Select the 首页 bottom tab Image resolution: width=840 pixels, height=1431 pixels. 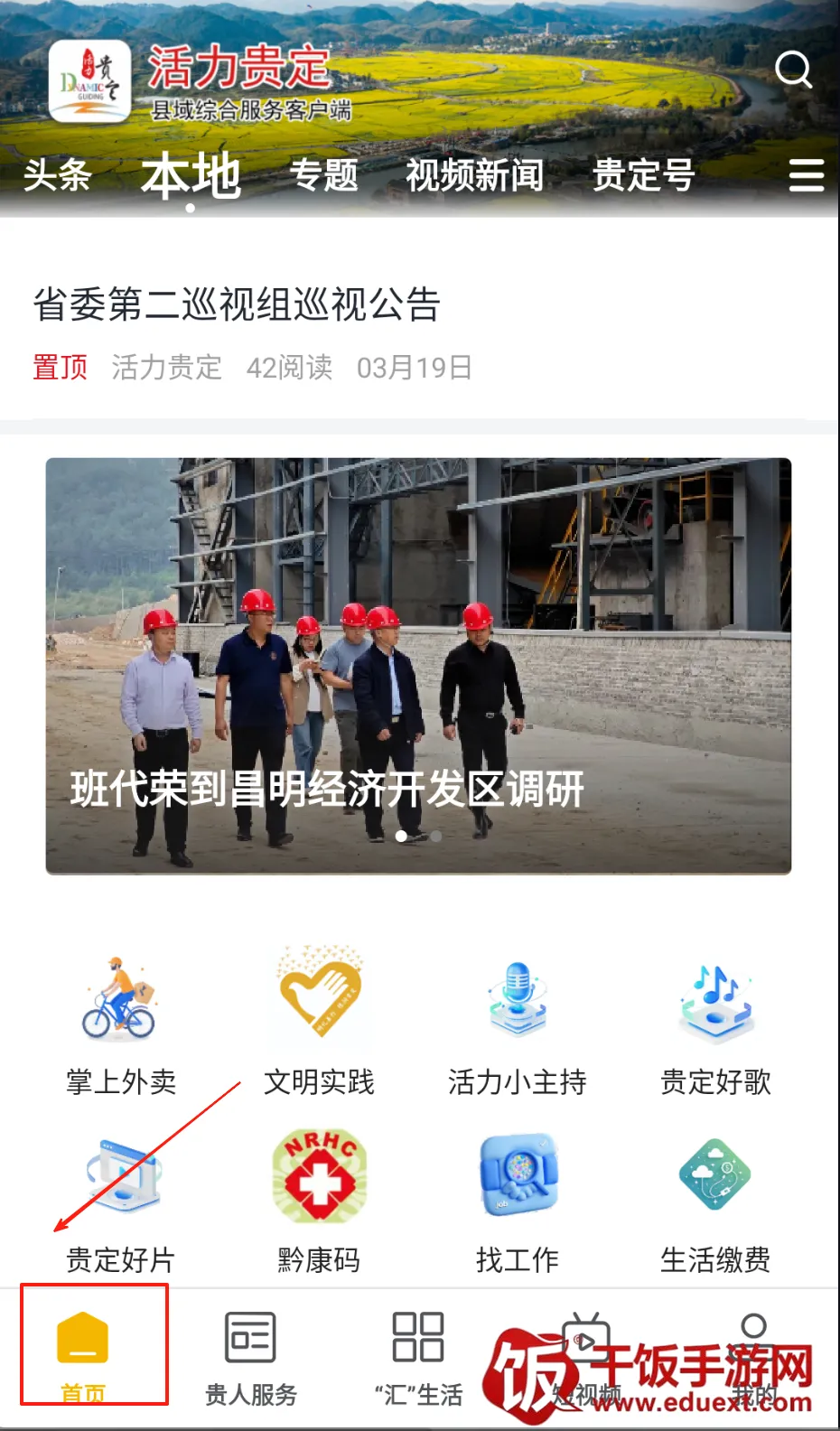tap(83, 1352)
